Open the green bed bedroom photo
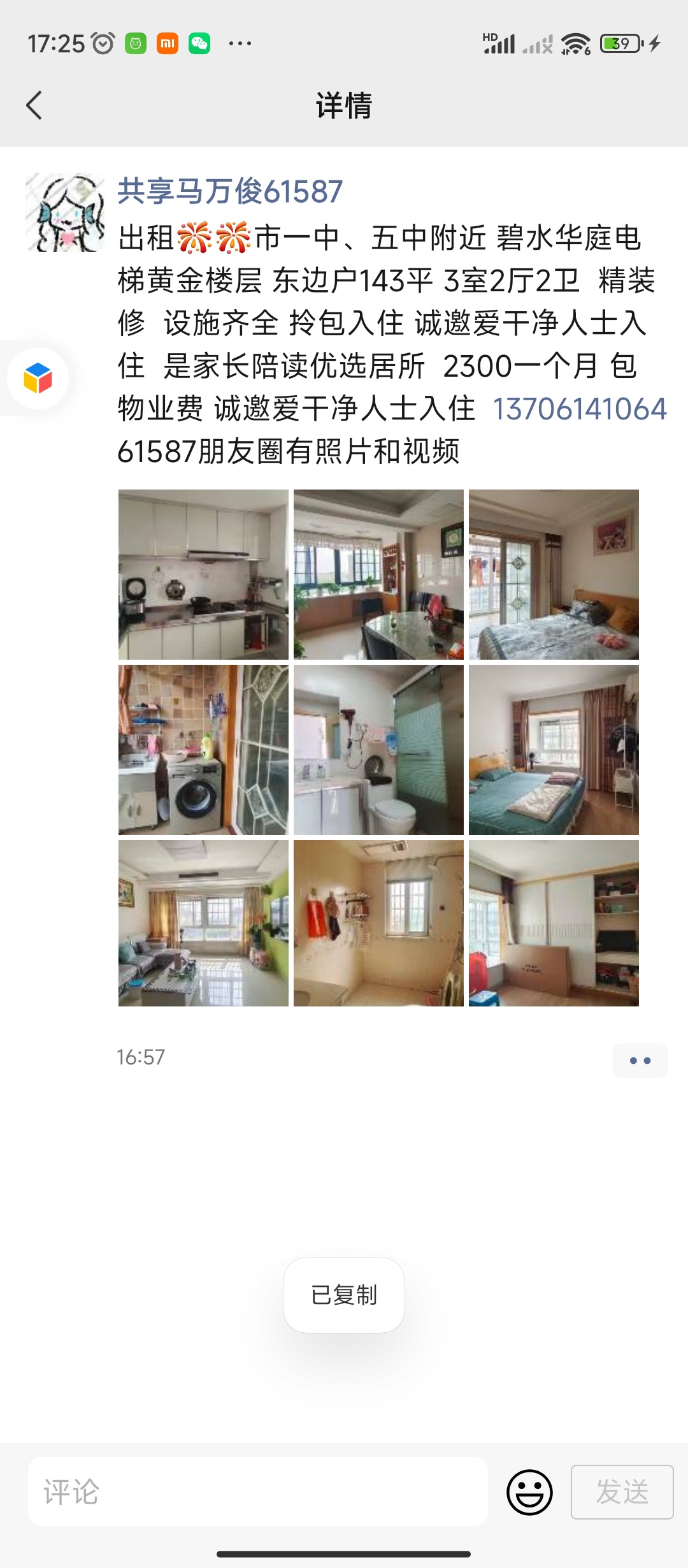Image resolution: width=688 pixels, height=1568 pixels. 554,750
